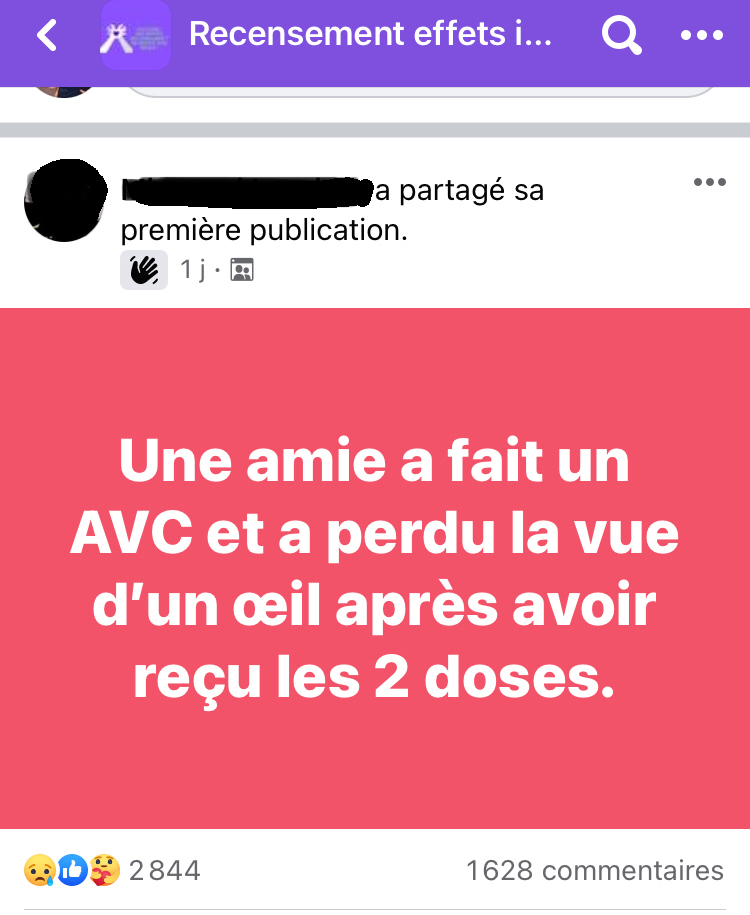View the post author's profile picture
This screenshot has width=750, height=915.
(x=64, y=200)
